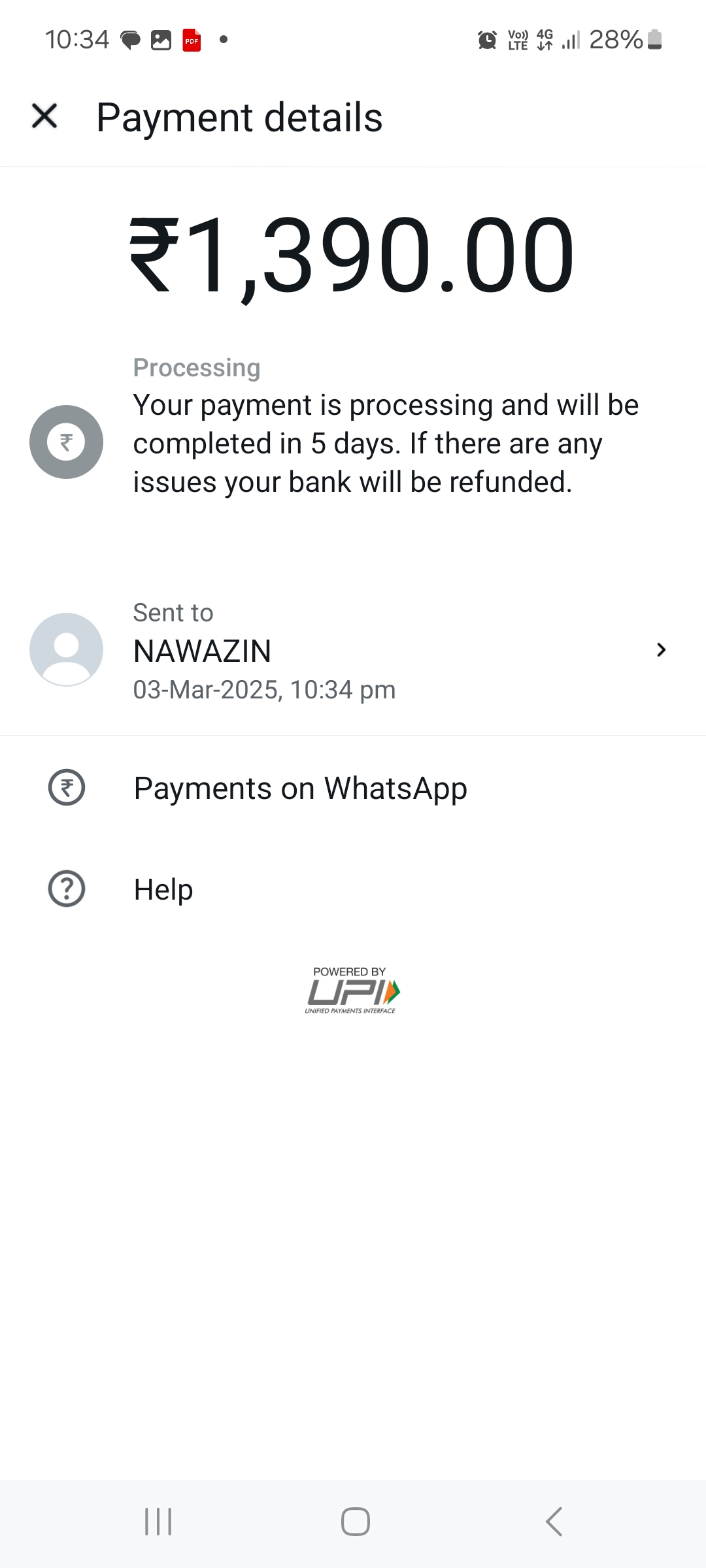Close the Payment details screen
The width and height of the screenshot is (706, 1568).
(x=44, y=116)
